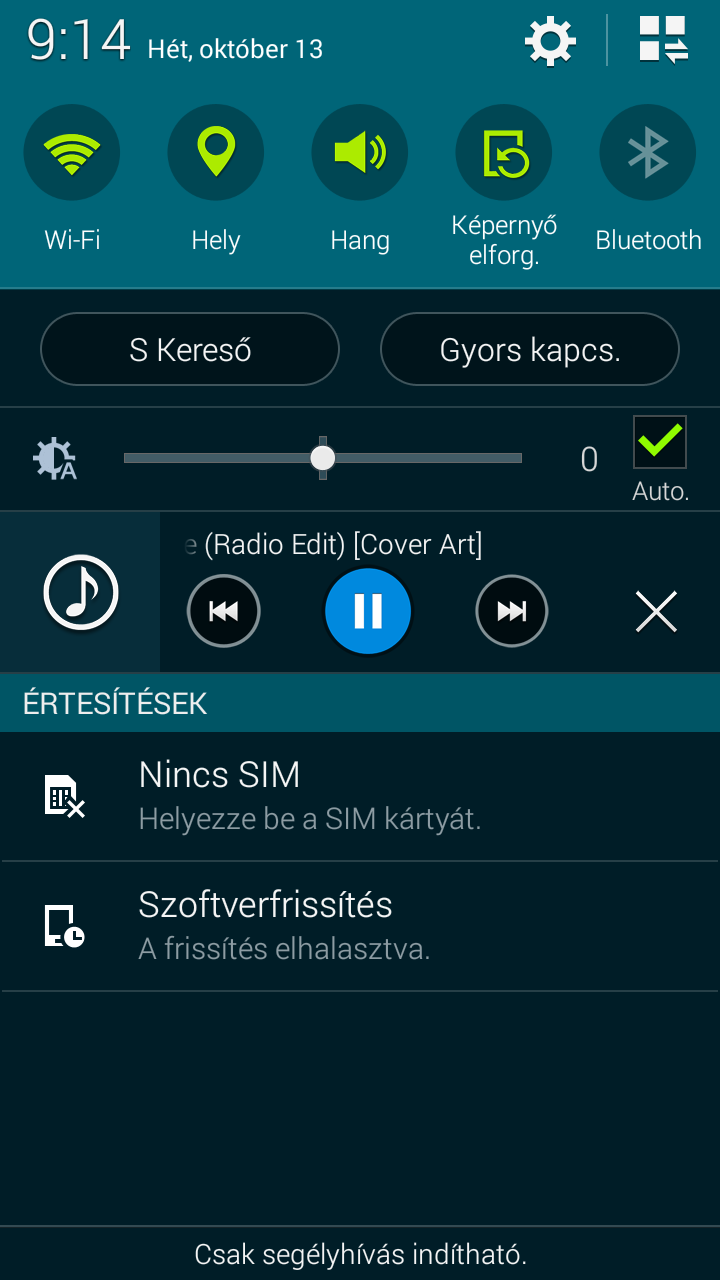This screenshot has width=720, height=1280.
Task: Tap the middle of the brightness slider
Action: click(x=322, y=458)
